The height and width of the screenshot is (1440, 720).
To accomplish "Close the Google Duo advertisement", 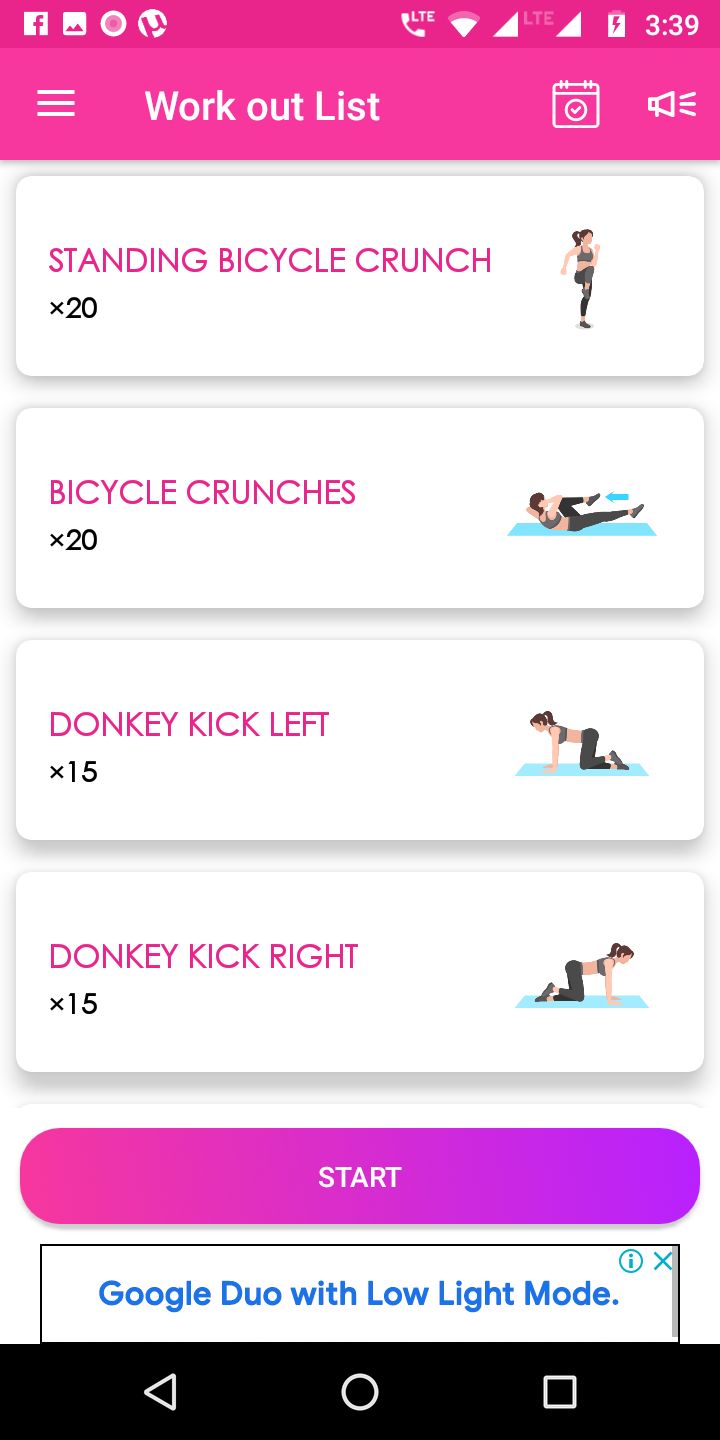I will pos(663,1261).
